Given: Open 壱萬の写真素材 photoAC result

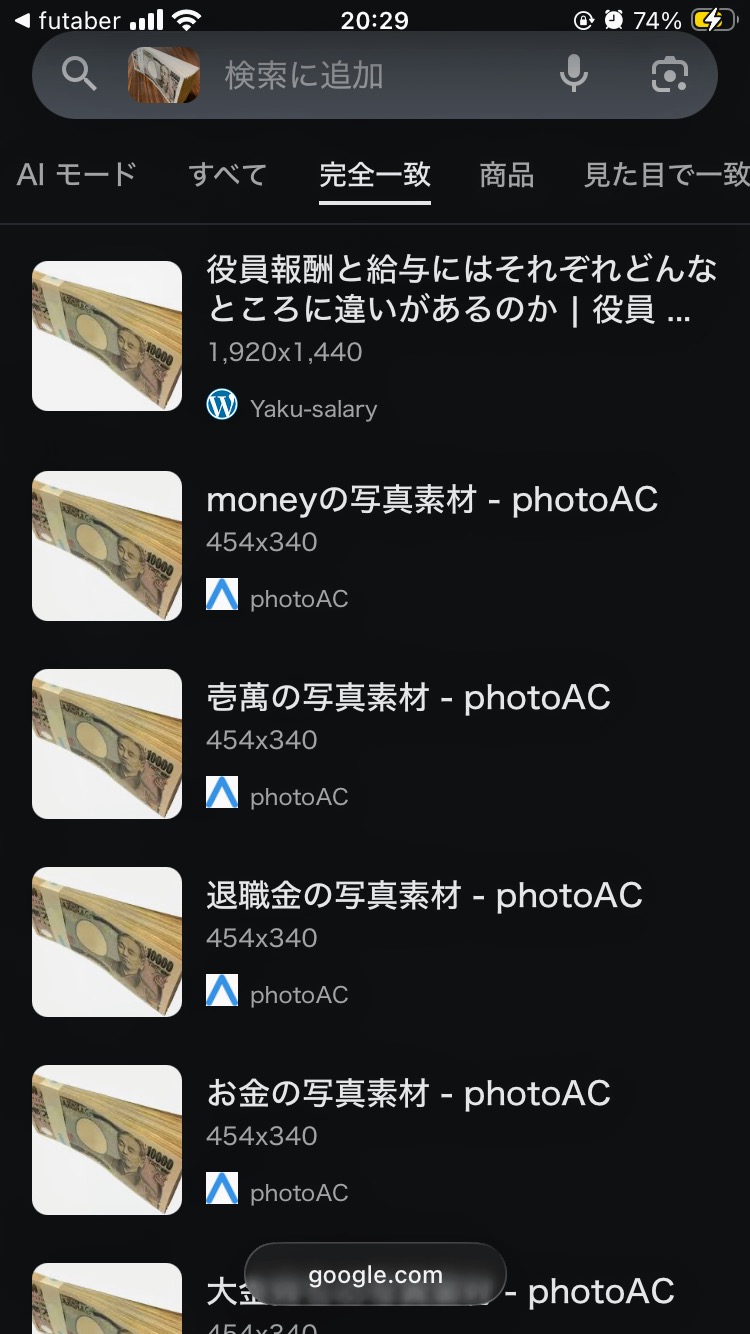Looking at the screenshot, I should point(408,698).
